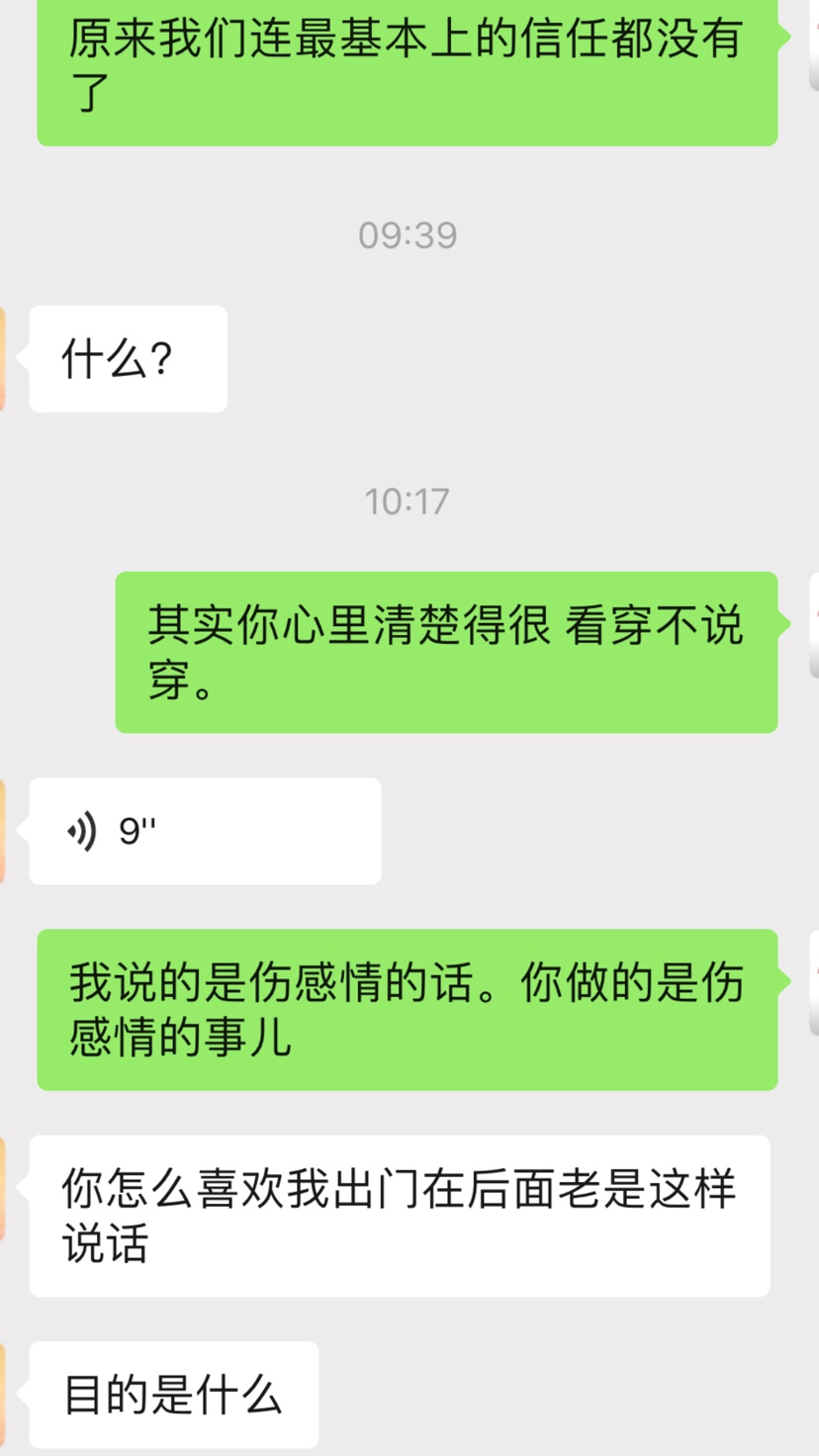Image resolution: width=819 pixels, height=1456 pixels.
Task: Play the 9-second voice message
Action: pos(204,831)
